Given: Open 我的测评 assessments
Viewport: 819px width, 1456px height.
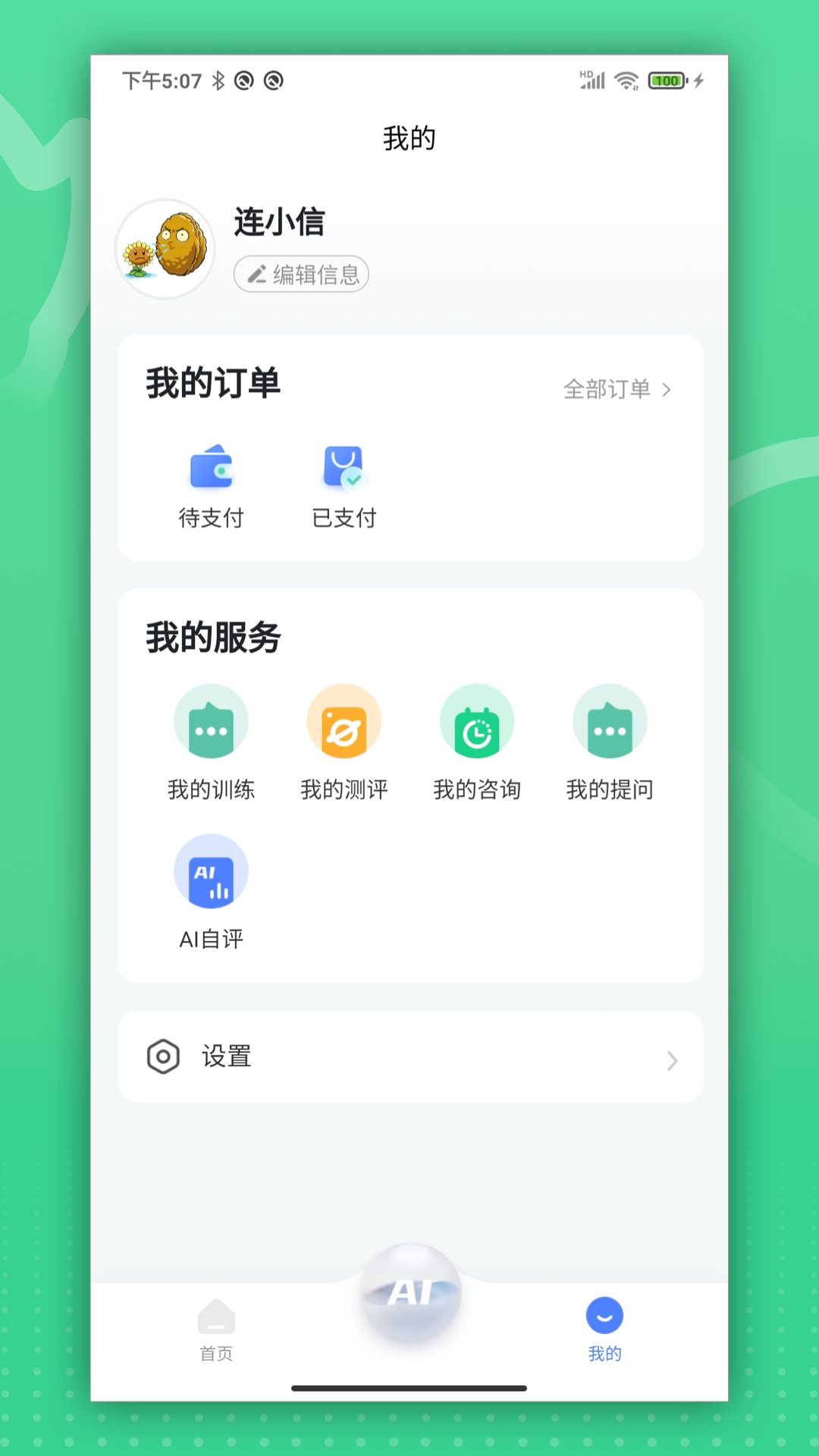Looking at the screenshot, I should pos(344,742).
